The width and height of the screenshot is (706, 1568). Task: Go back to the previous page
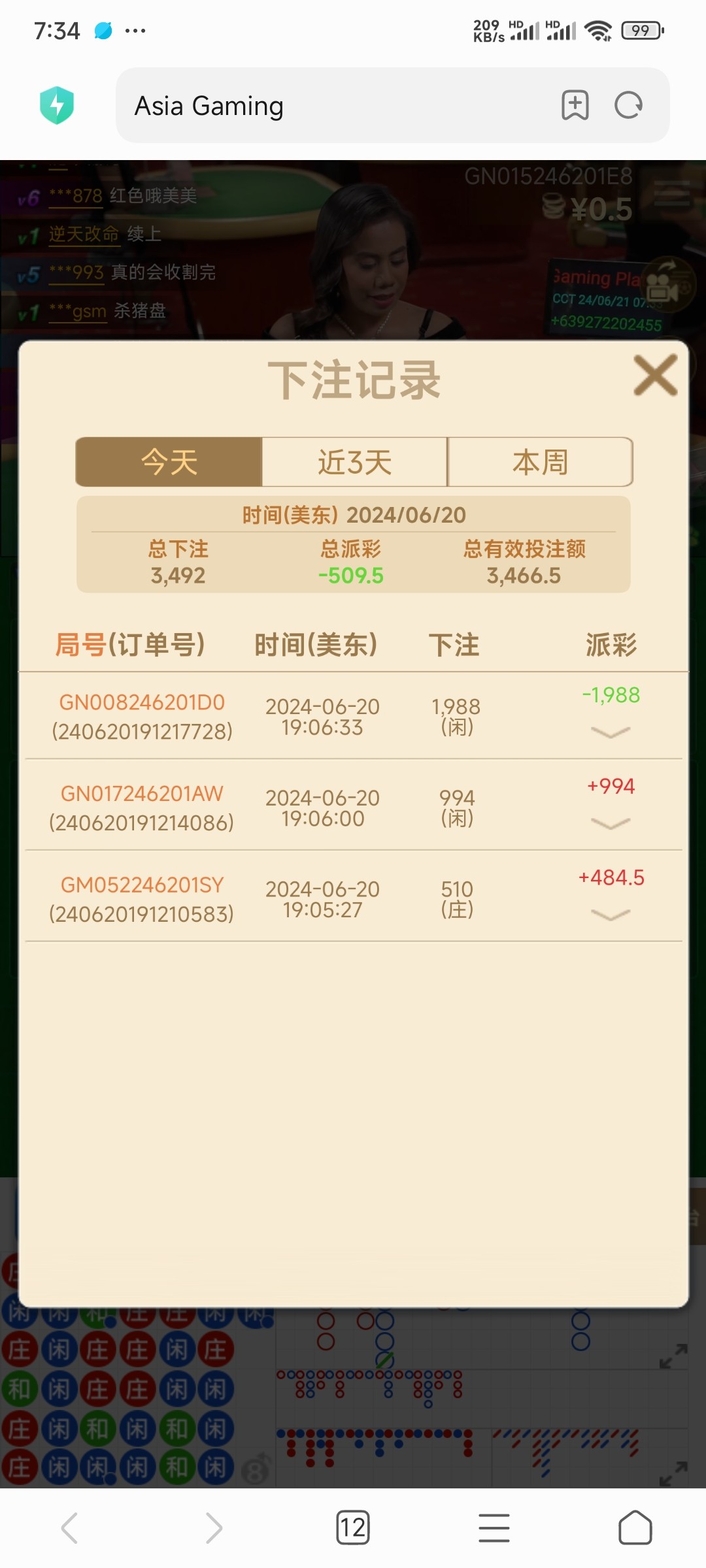tap(70, 1528)
